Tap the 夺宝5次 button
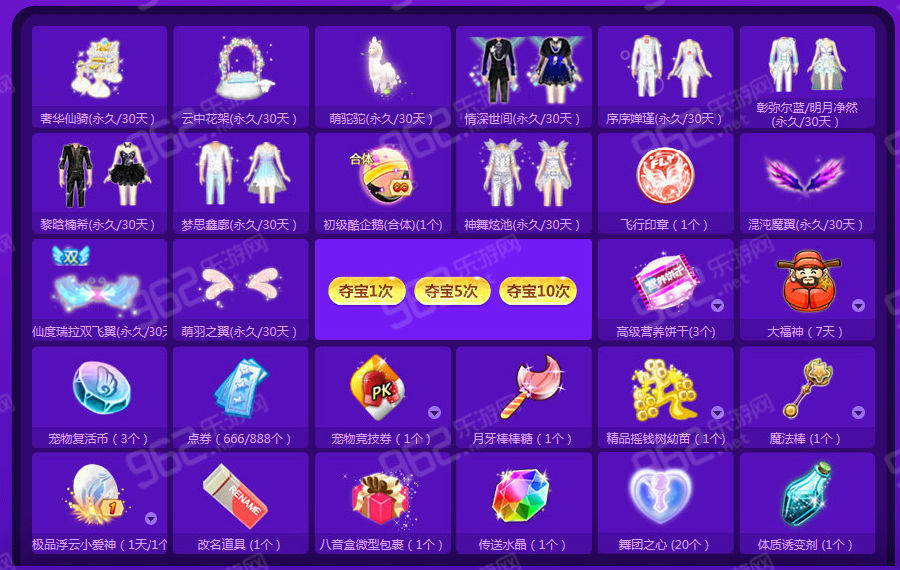 452,291
